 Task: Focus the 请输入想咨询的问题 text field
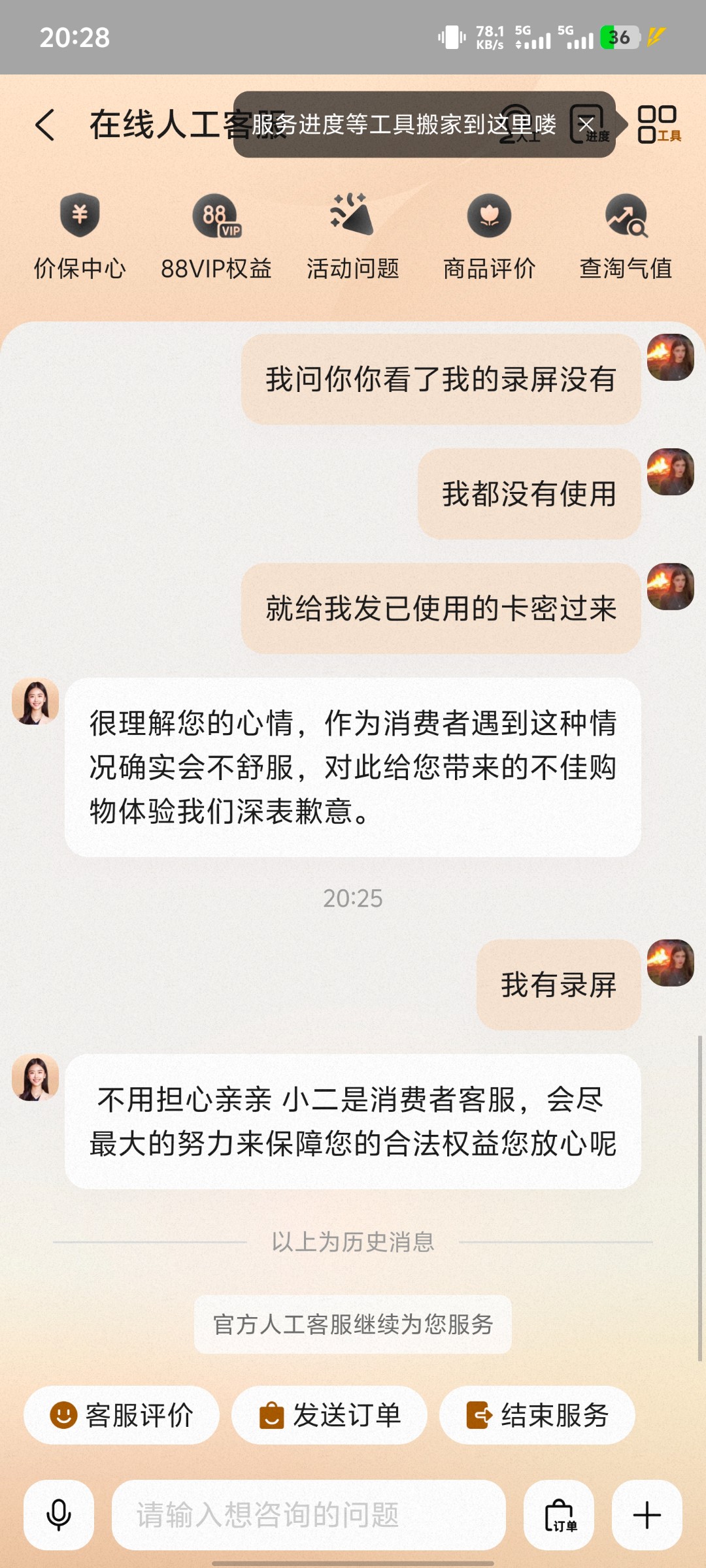click(309, 1515)
